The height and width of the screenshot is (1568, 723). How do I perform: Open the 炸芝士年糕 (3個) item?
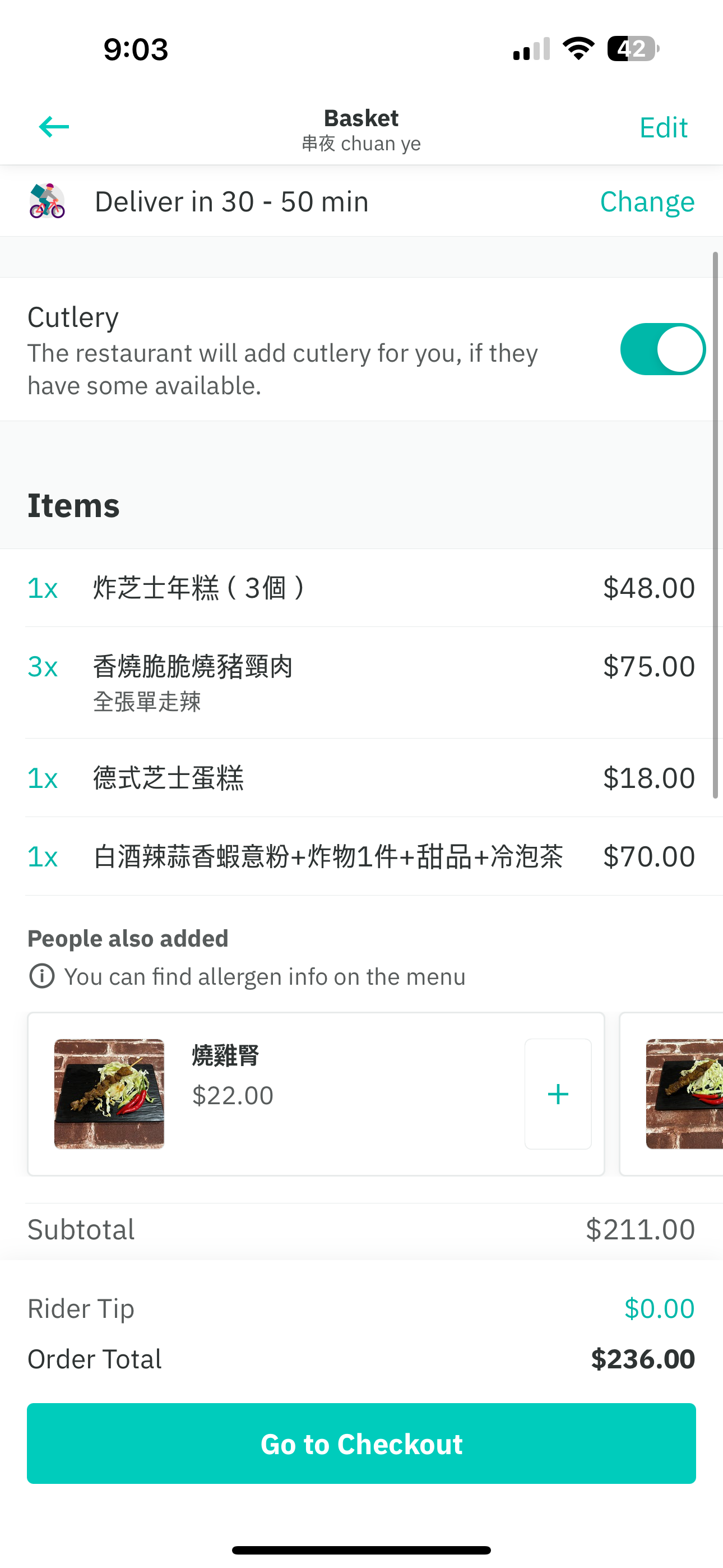[360, 588]
